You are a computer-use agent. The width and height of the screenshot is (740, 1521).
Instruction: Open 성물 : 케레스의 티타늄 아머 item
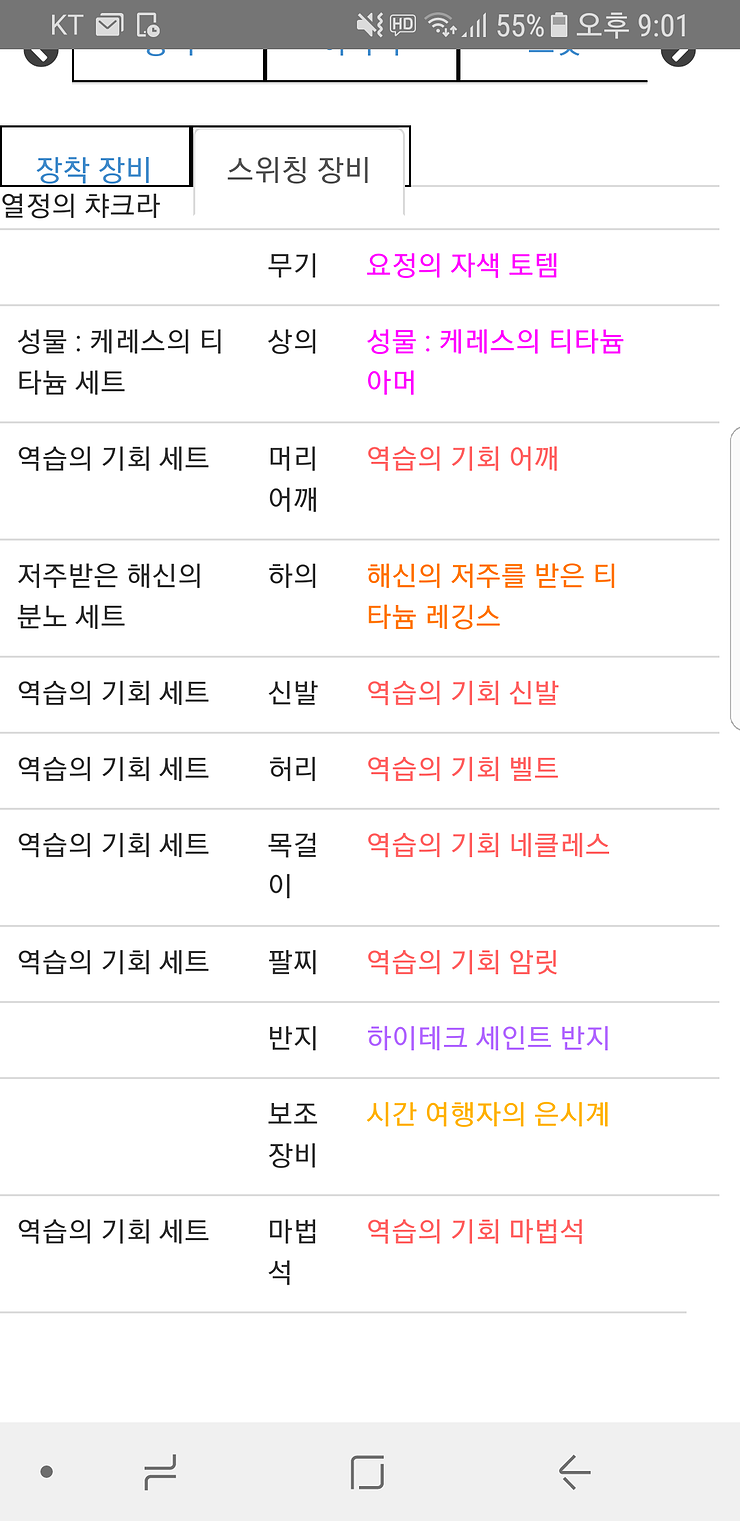495,362
